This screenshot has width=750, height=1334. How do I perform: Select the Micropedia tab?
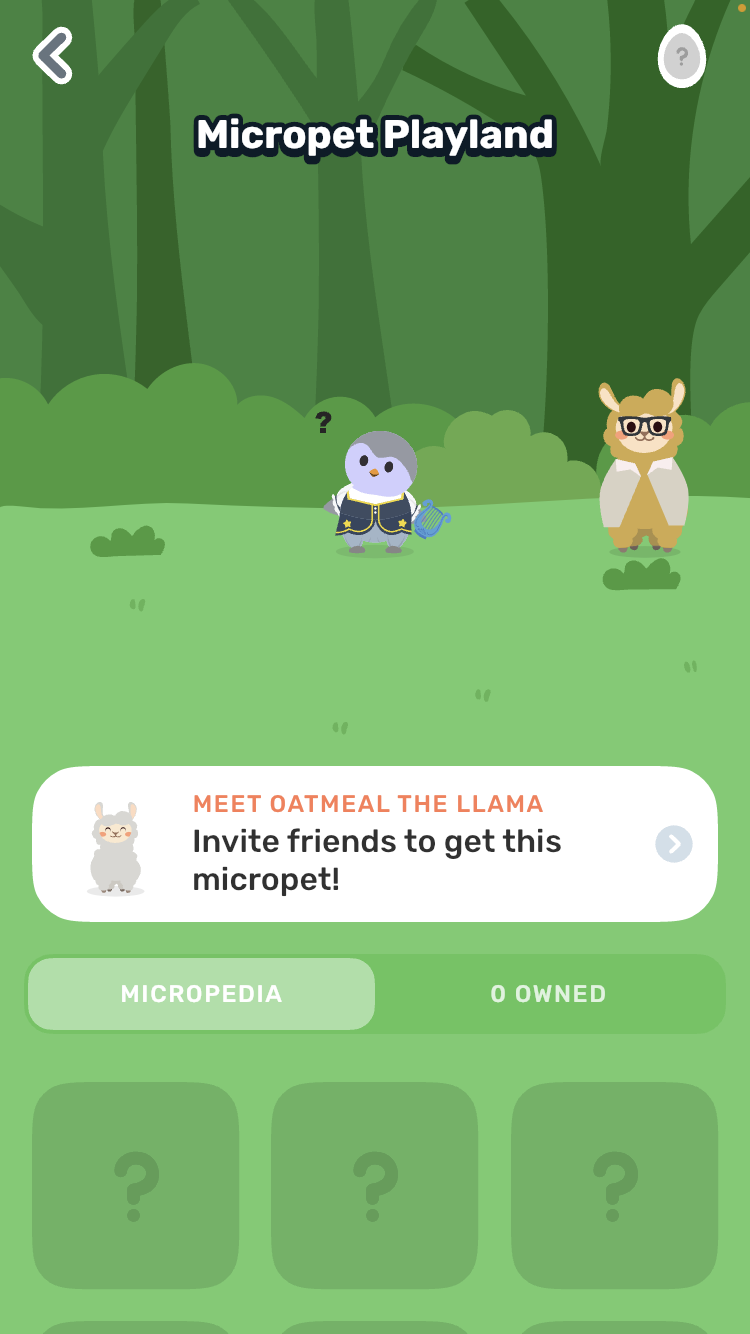[x=202, y=994]
